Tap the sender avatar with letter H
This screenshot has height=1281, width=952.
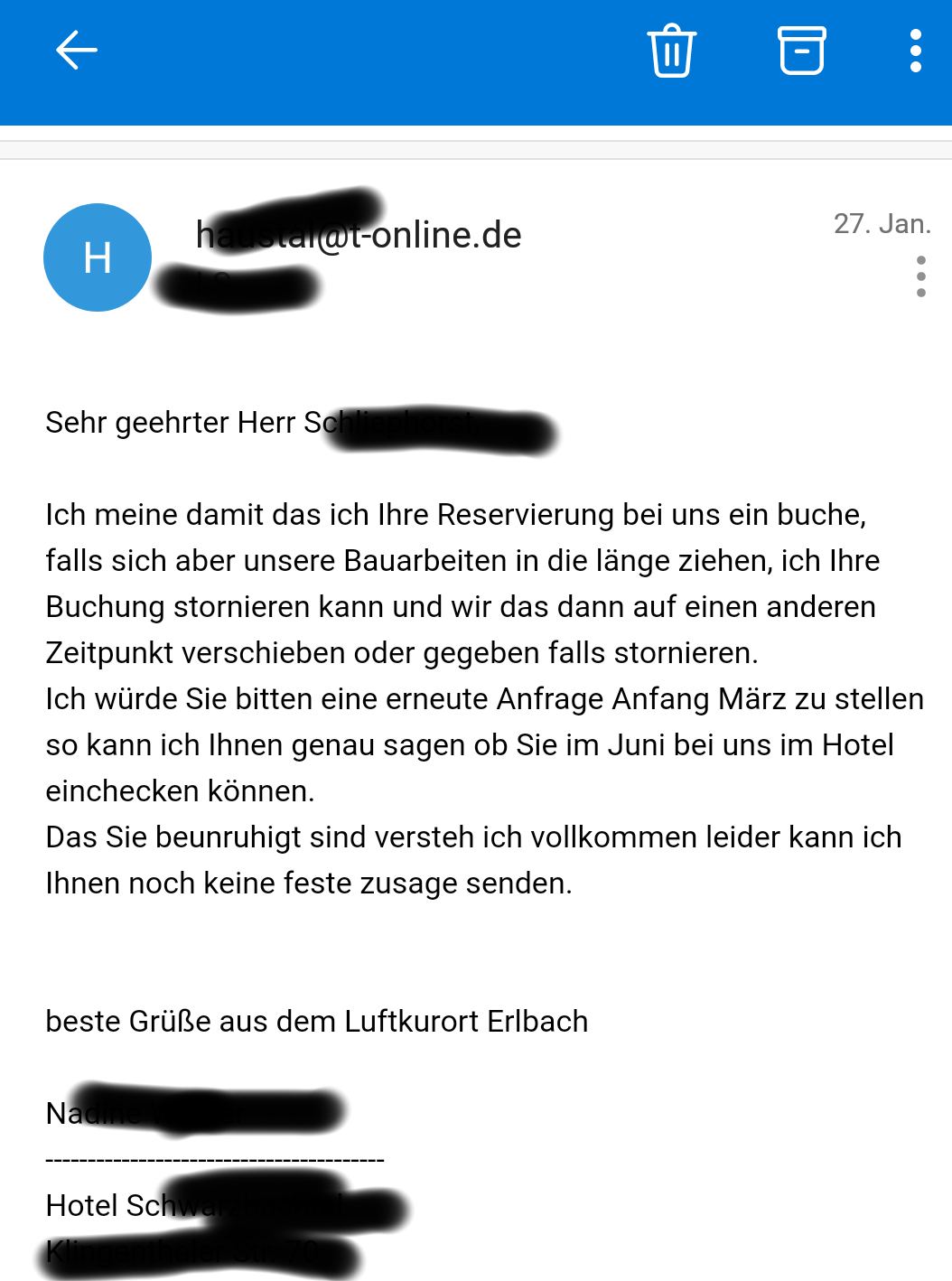pyautogui.click(x=98, y=257)
